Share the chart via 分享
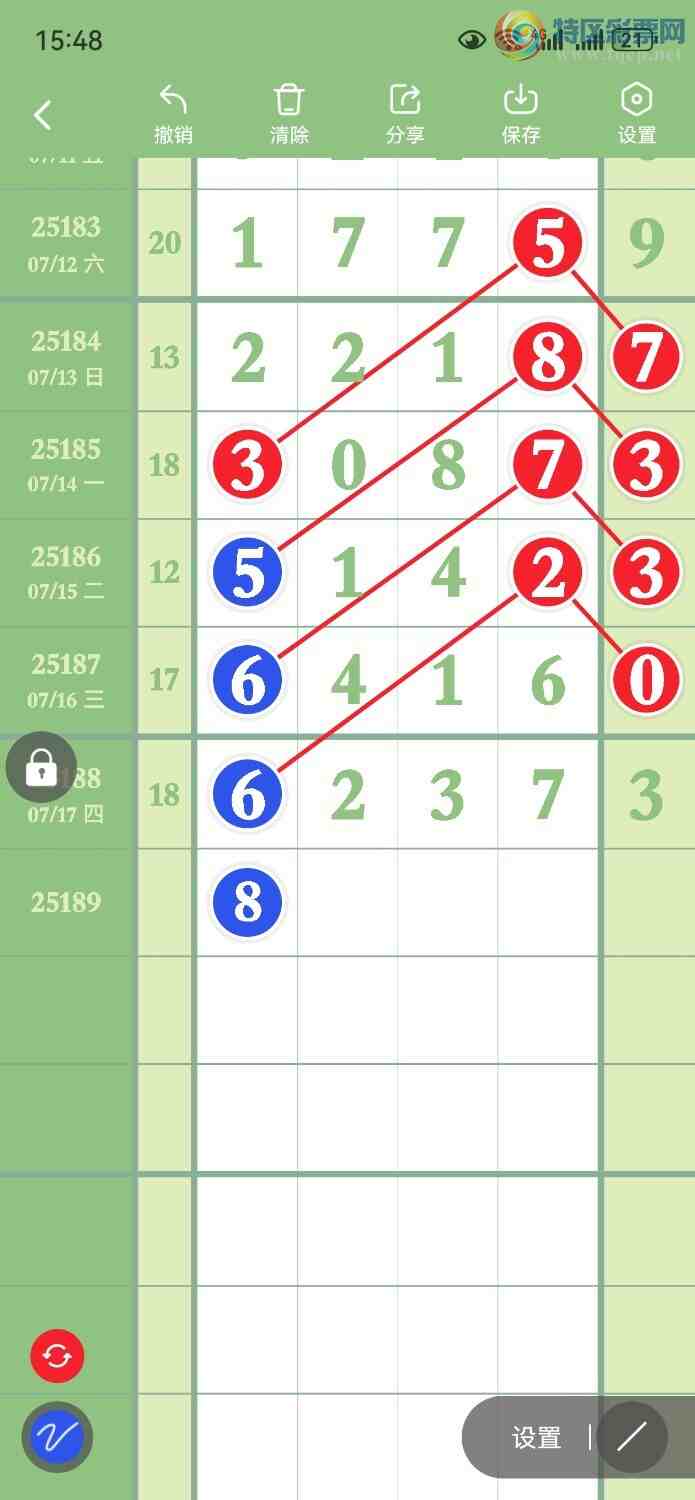 405,115
